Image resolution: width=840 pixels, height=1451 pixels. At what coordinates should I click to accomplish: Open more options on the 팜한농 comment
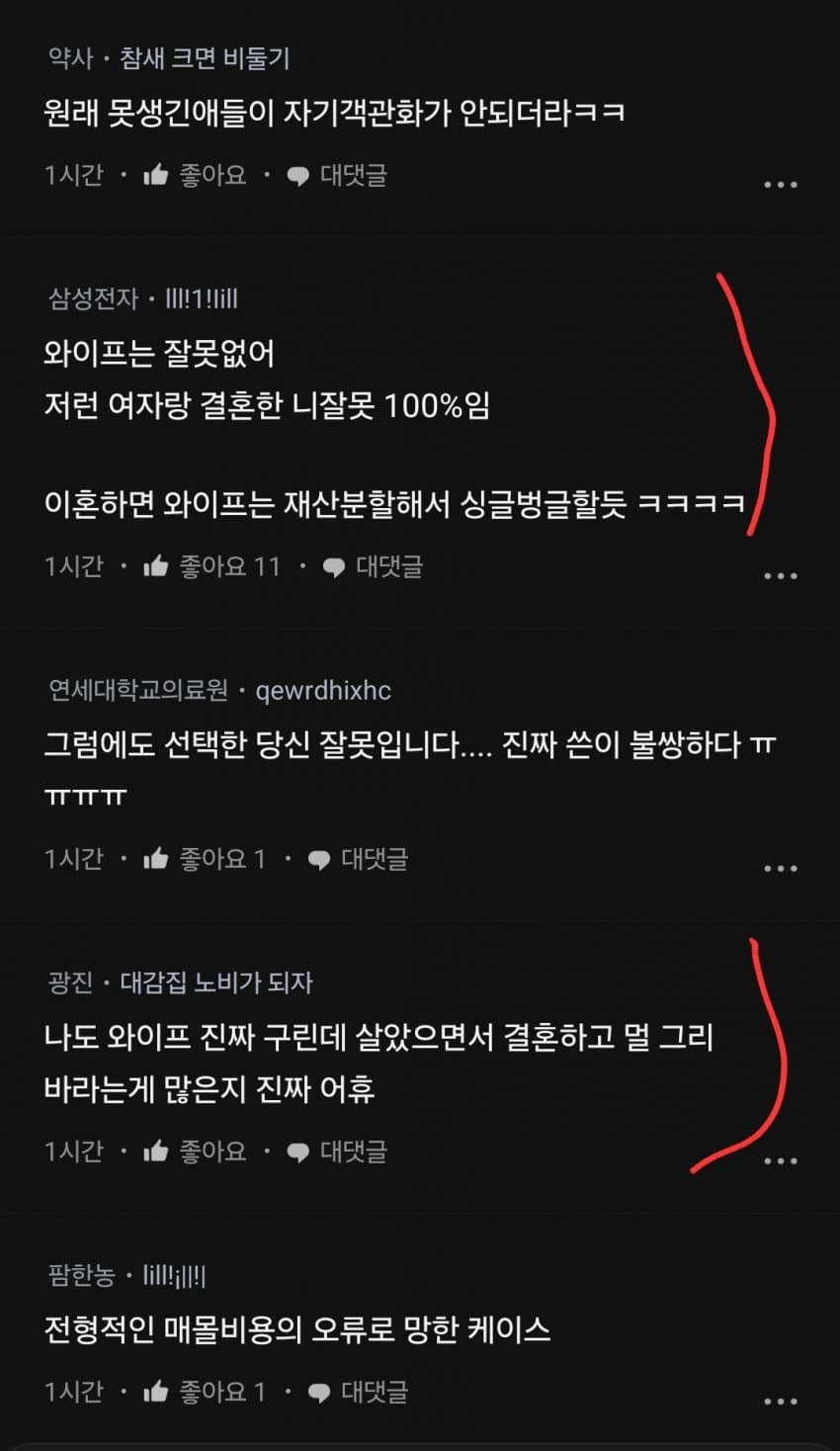click(x=780, y=1402)
